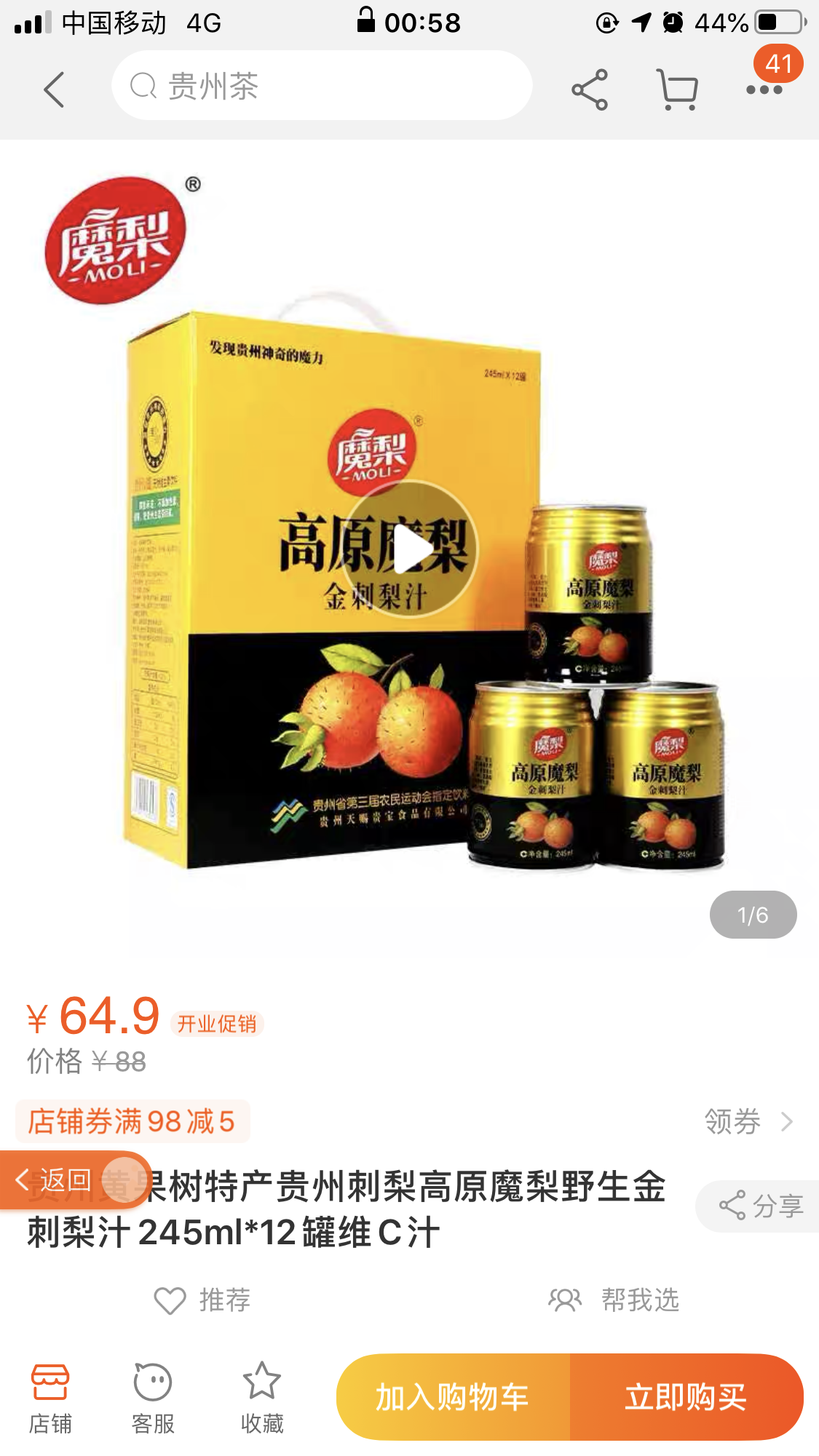Open 帮我选 to ask friends

[614, 1300]
